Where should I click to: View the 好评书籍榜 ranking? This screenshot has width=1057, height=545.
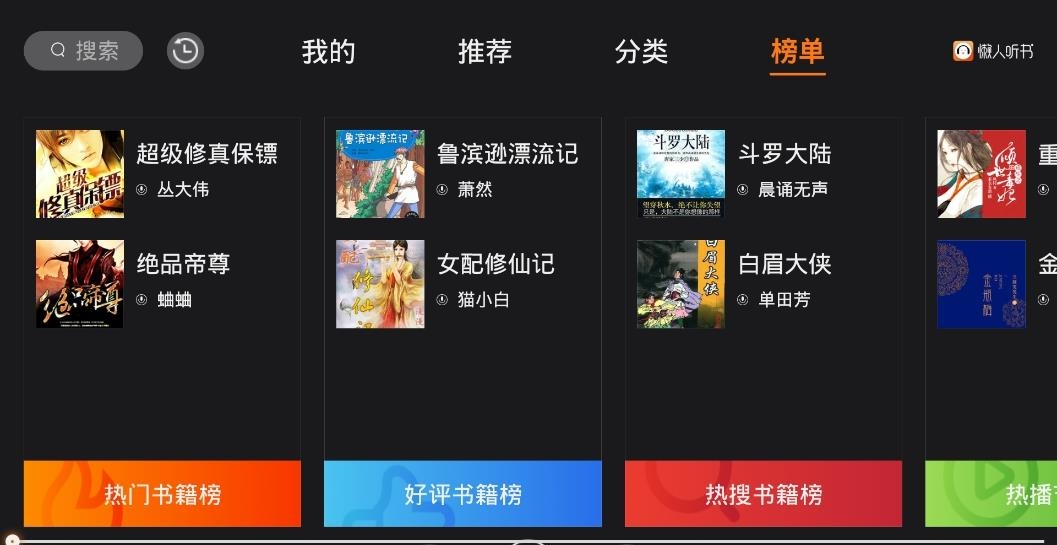click(462, 494)
